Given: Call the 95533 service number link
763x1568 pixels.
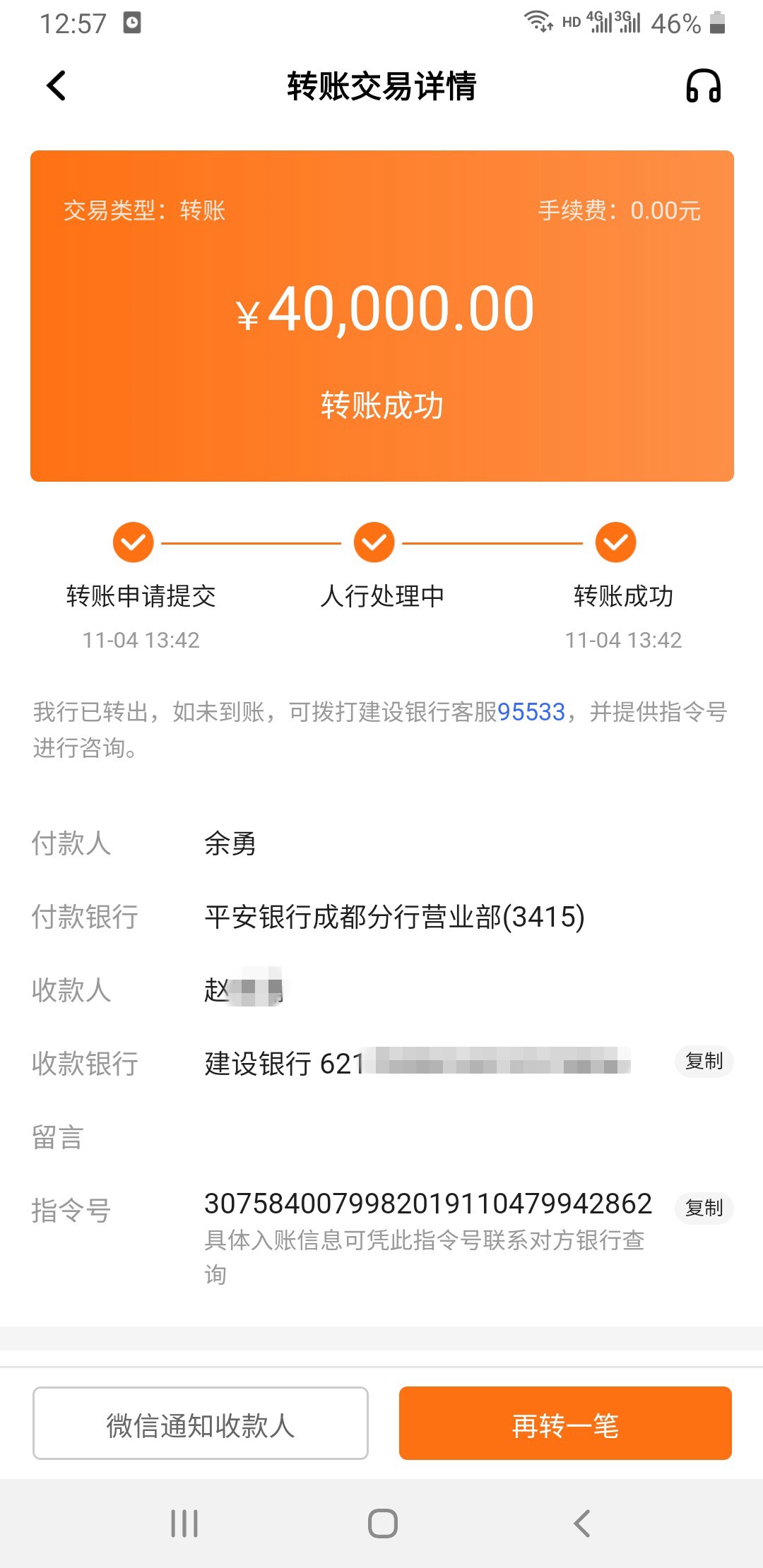Looking at the screenshot, I should [531, 712].
